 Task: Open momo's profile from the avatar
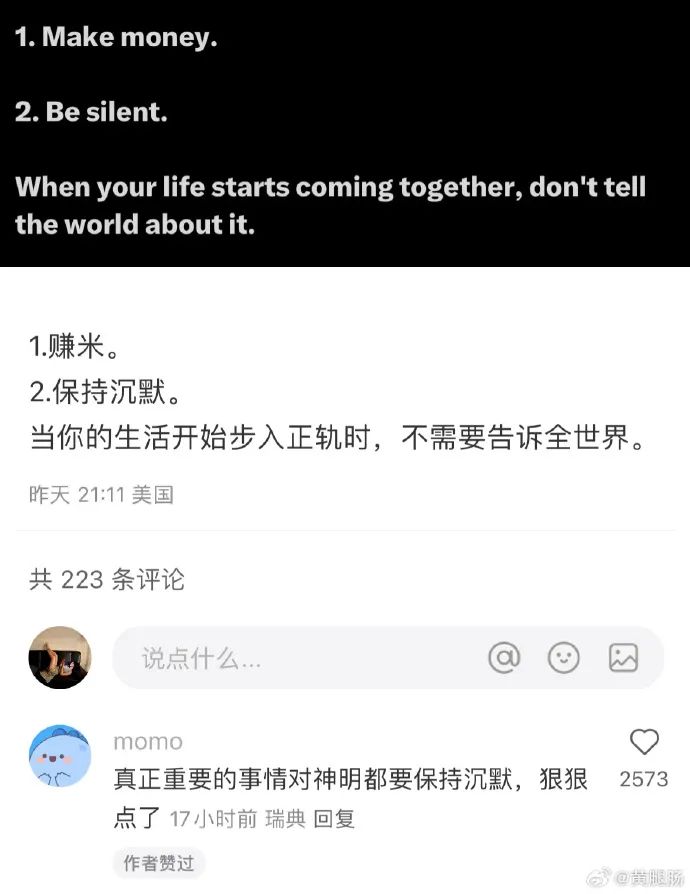(60, 757)
